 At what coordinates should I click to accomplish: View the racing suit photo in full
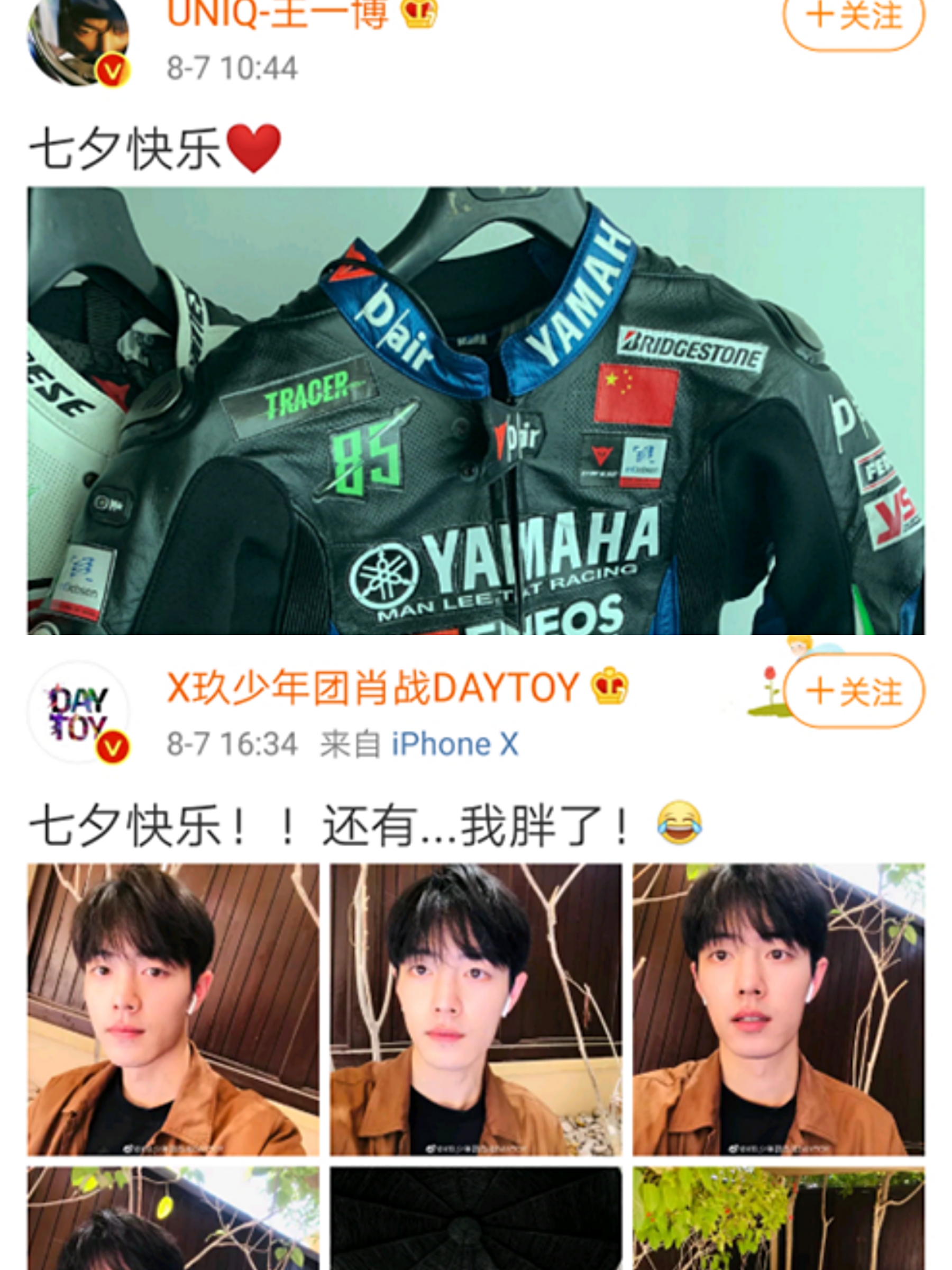[475, 411]
